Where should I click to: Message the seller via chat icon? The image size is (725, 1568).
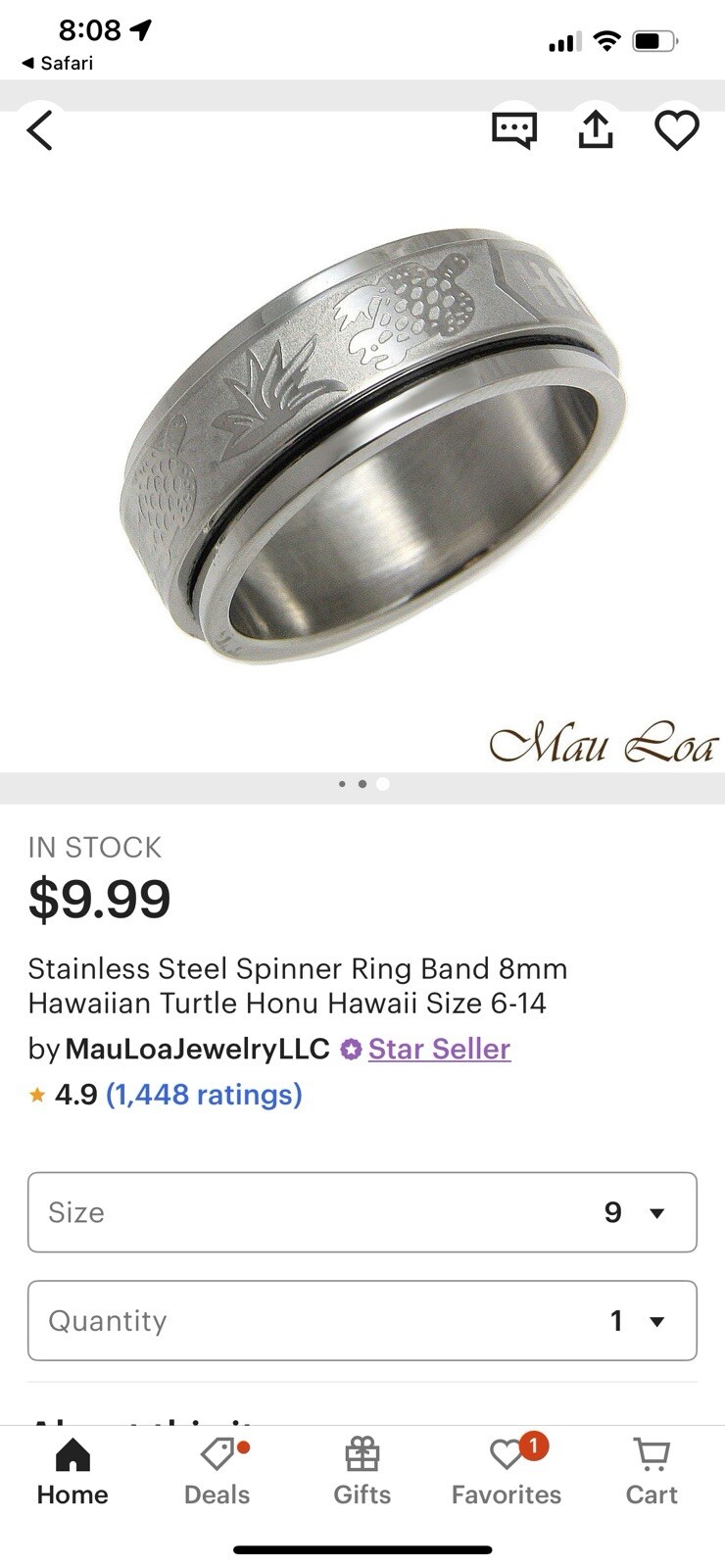tap(513, 130)
